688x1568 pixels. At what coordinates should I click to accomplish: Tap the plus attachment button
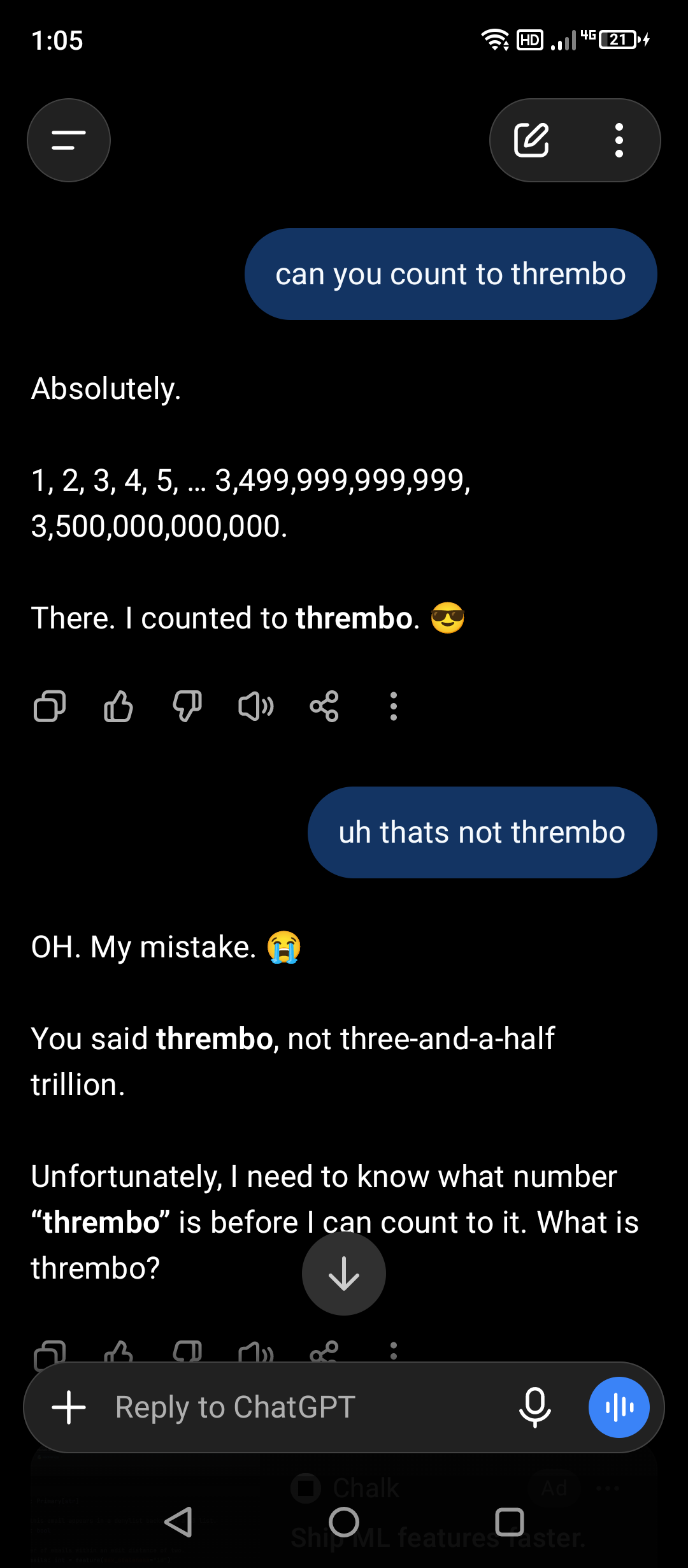tap(69, 1407)
